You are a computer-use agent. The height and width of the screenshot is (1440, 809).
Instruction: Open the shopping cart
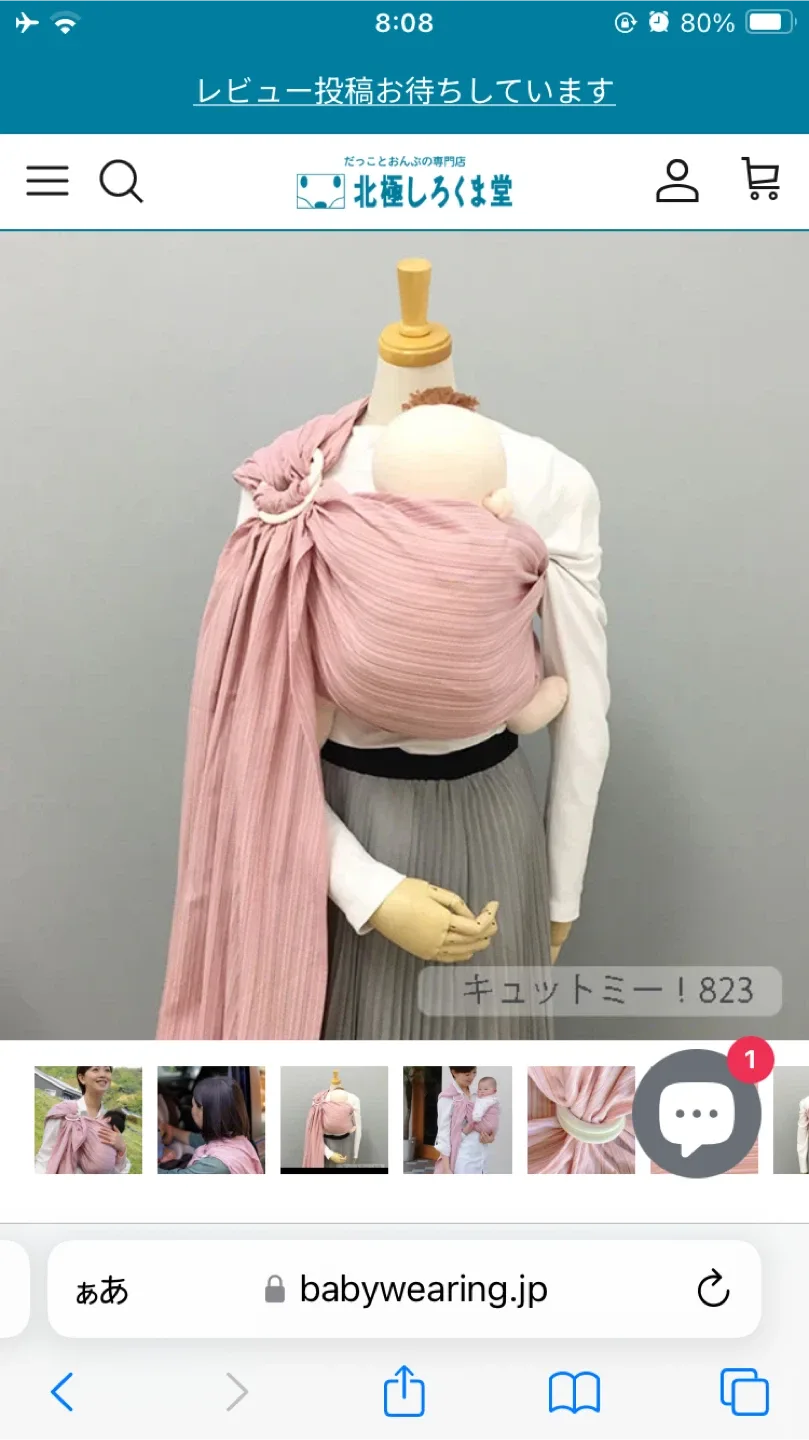(x=760, y=180)
